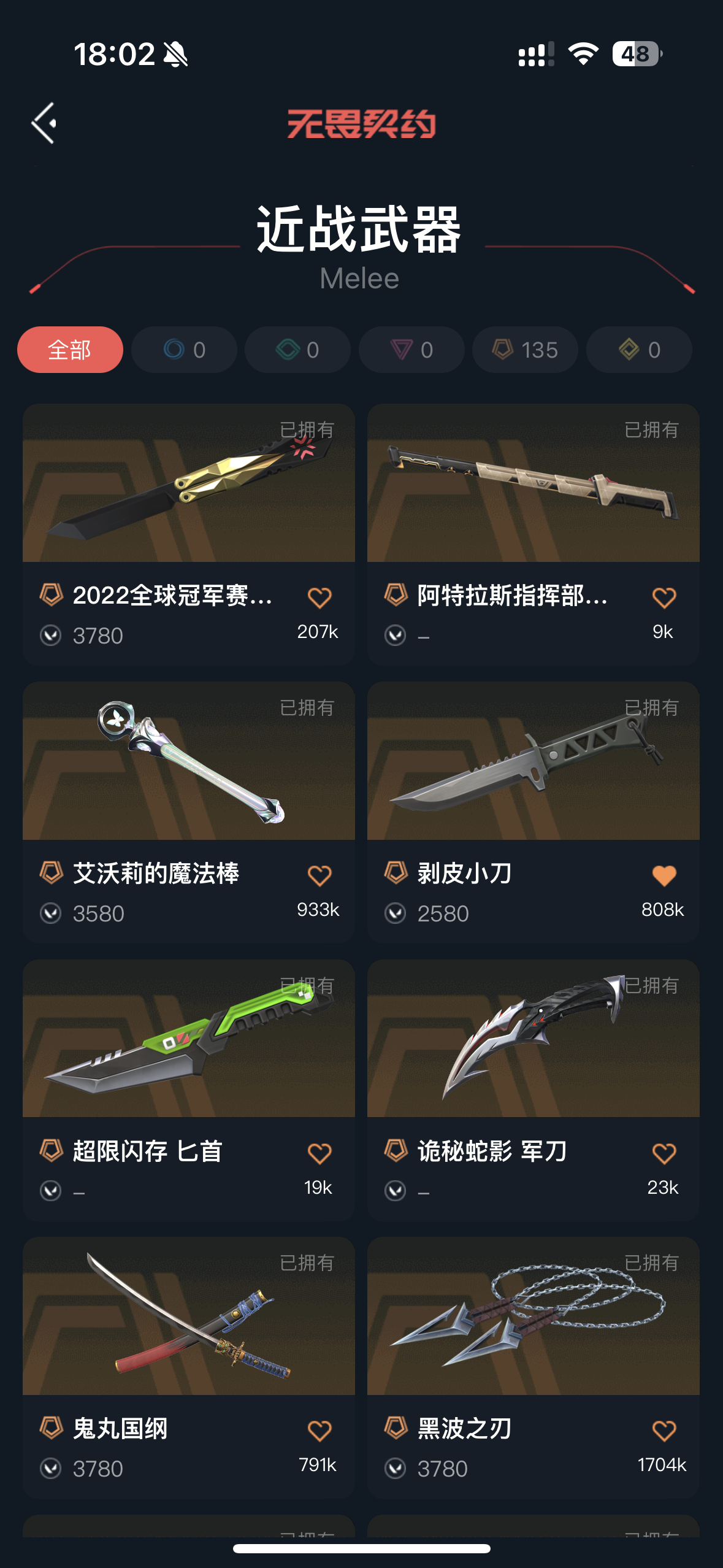Viewport: 723px width, 1568px height.
Task: Filter by the orange tier chip showing 135
Action: pos(525,350)
